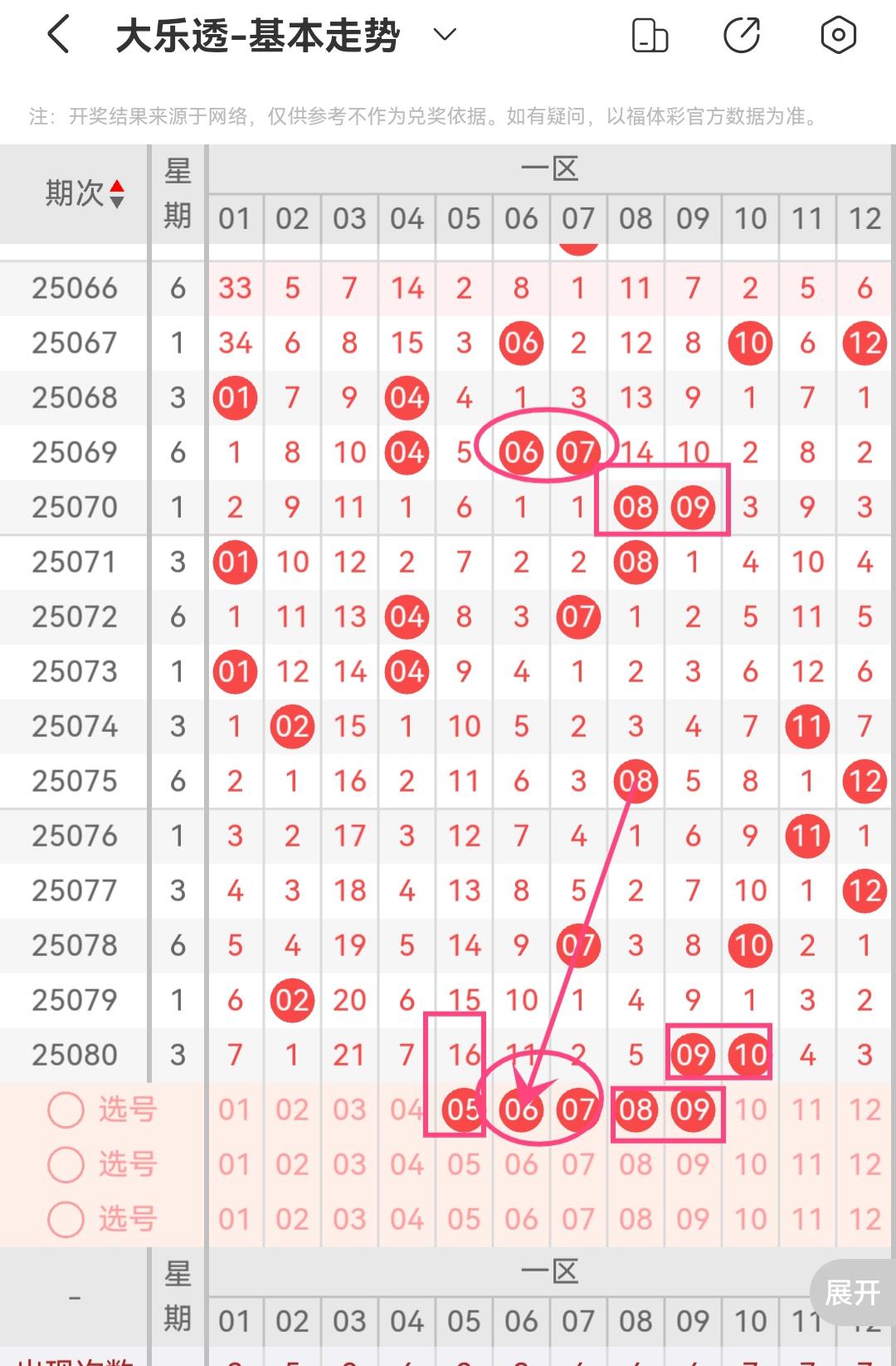This screenshot has width=896, height=1366.
Task: Tap the screen rotate icon in header
Action: (x=650, y=36)
